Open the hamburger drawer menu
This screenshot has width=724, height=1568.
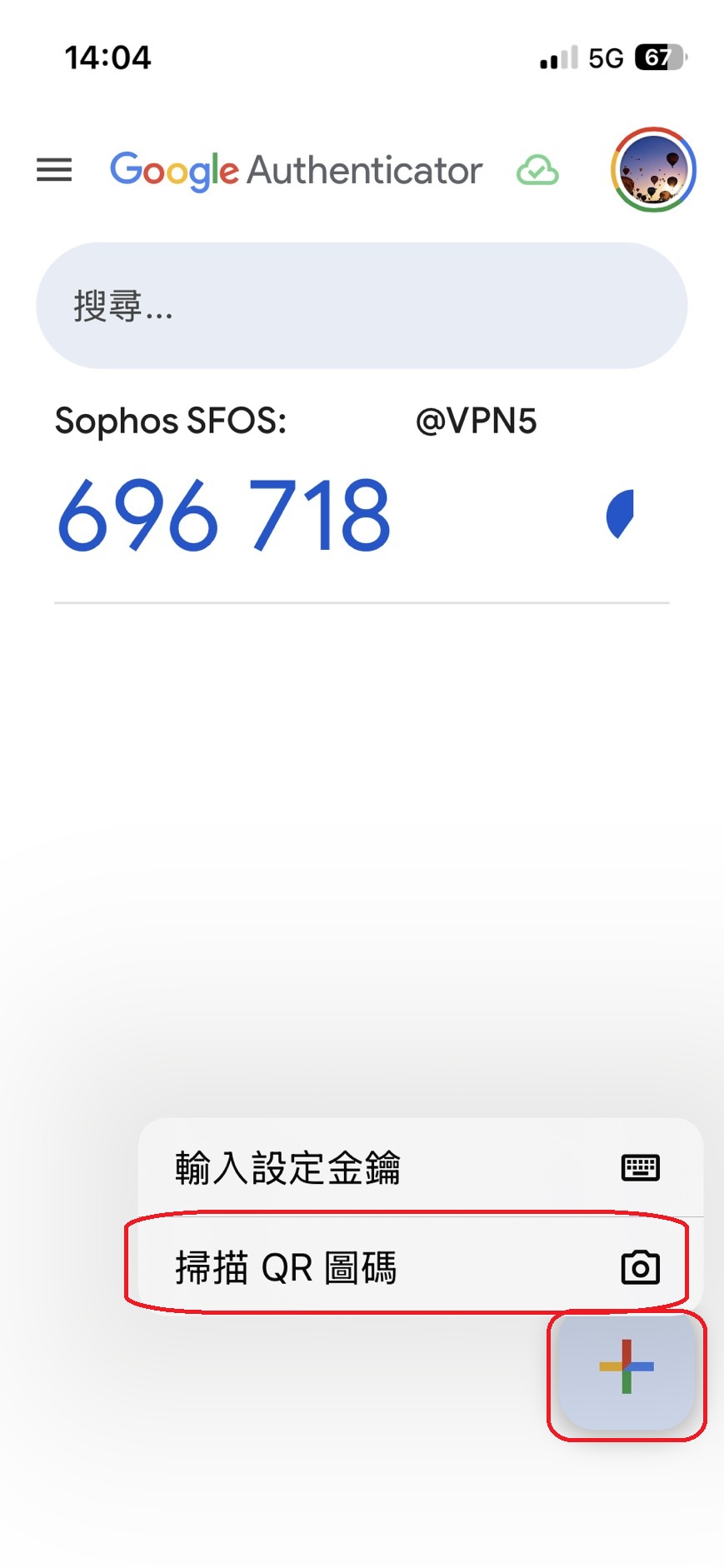(54, 170)
